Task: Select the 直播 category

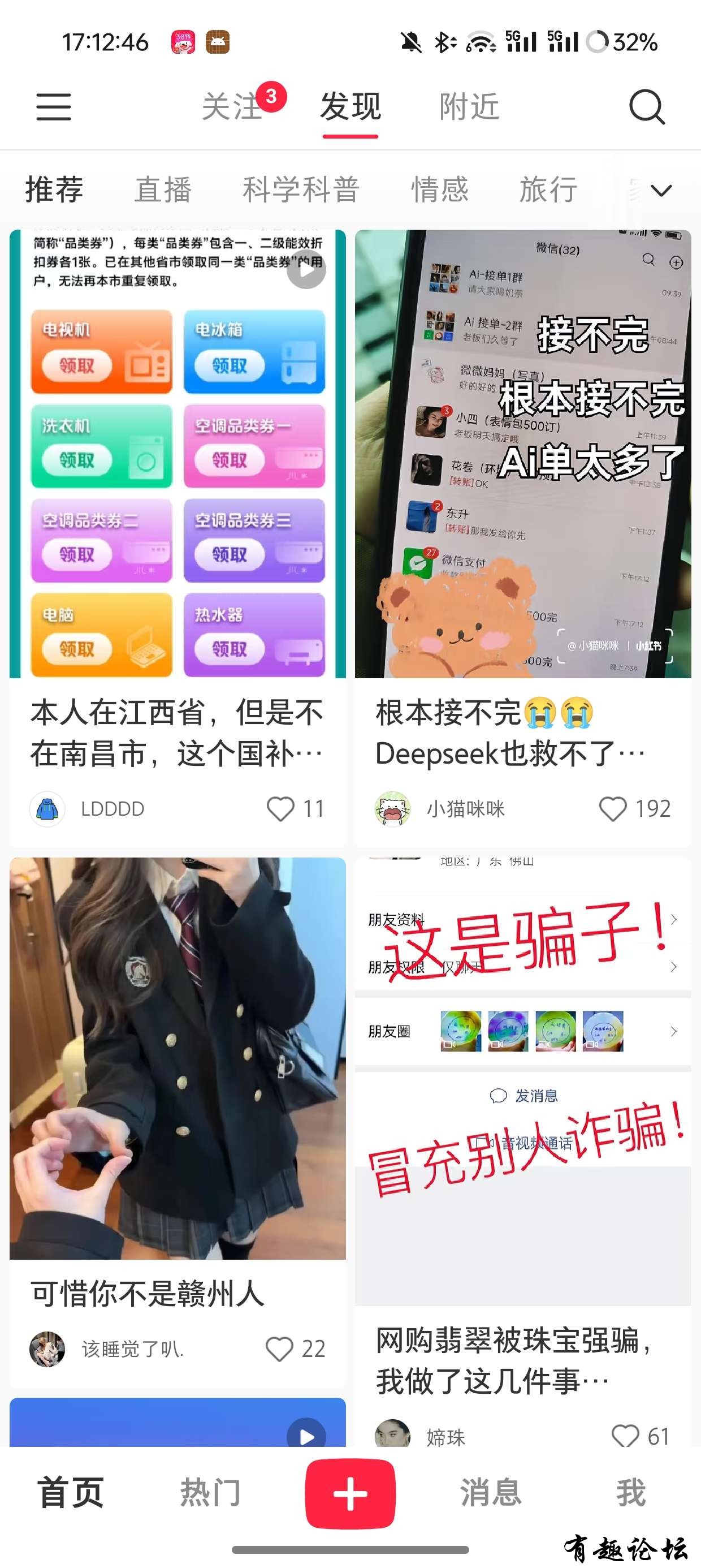Action: coord(163,189)
